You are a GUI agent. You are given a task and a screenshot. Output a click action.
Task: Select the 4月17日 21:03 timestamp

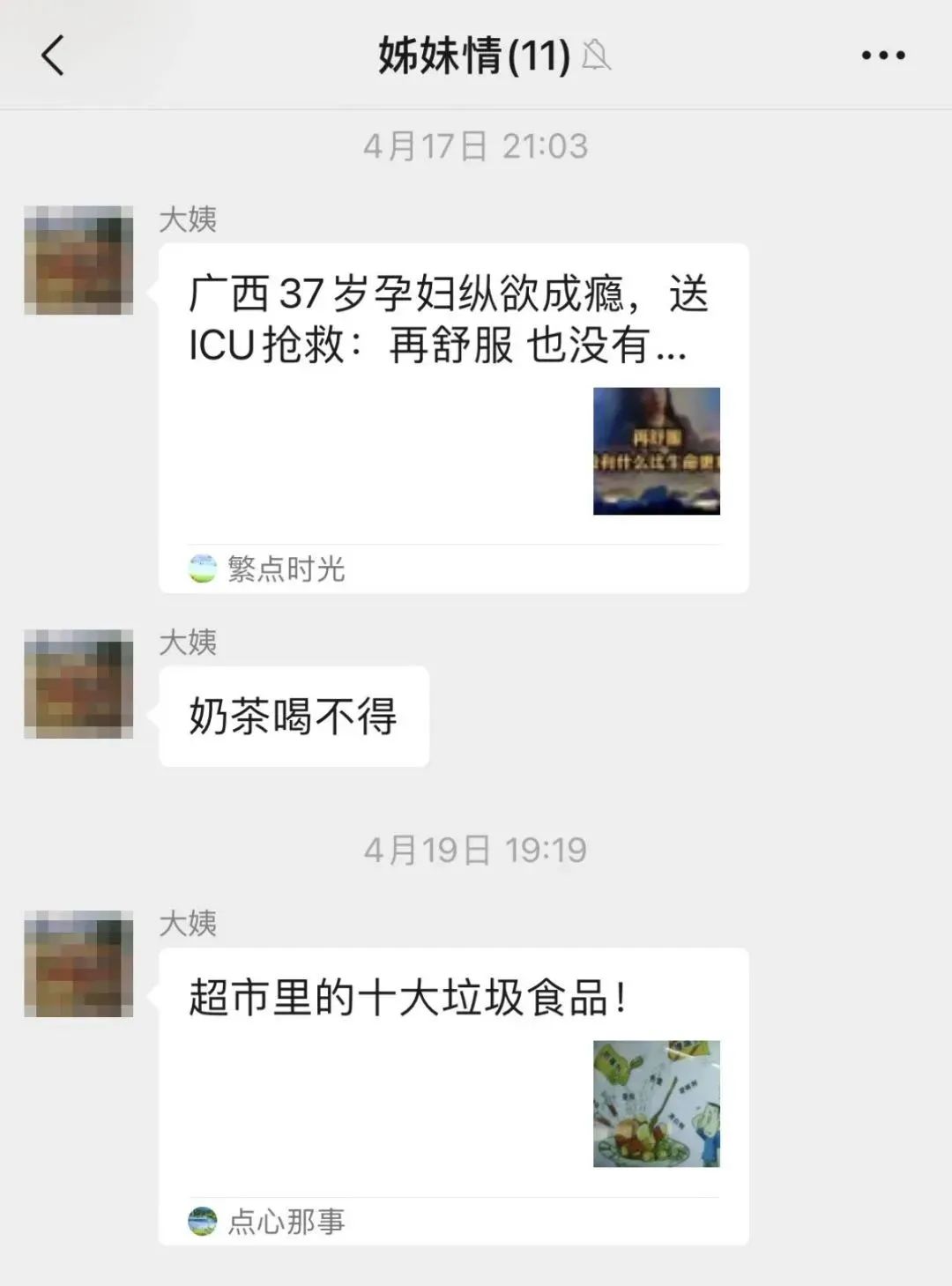(476, 146)
